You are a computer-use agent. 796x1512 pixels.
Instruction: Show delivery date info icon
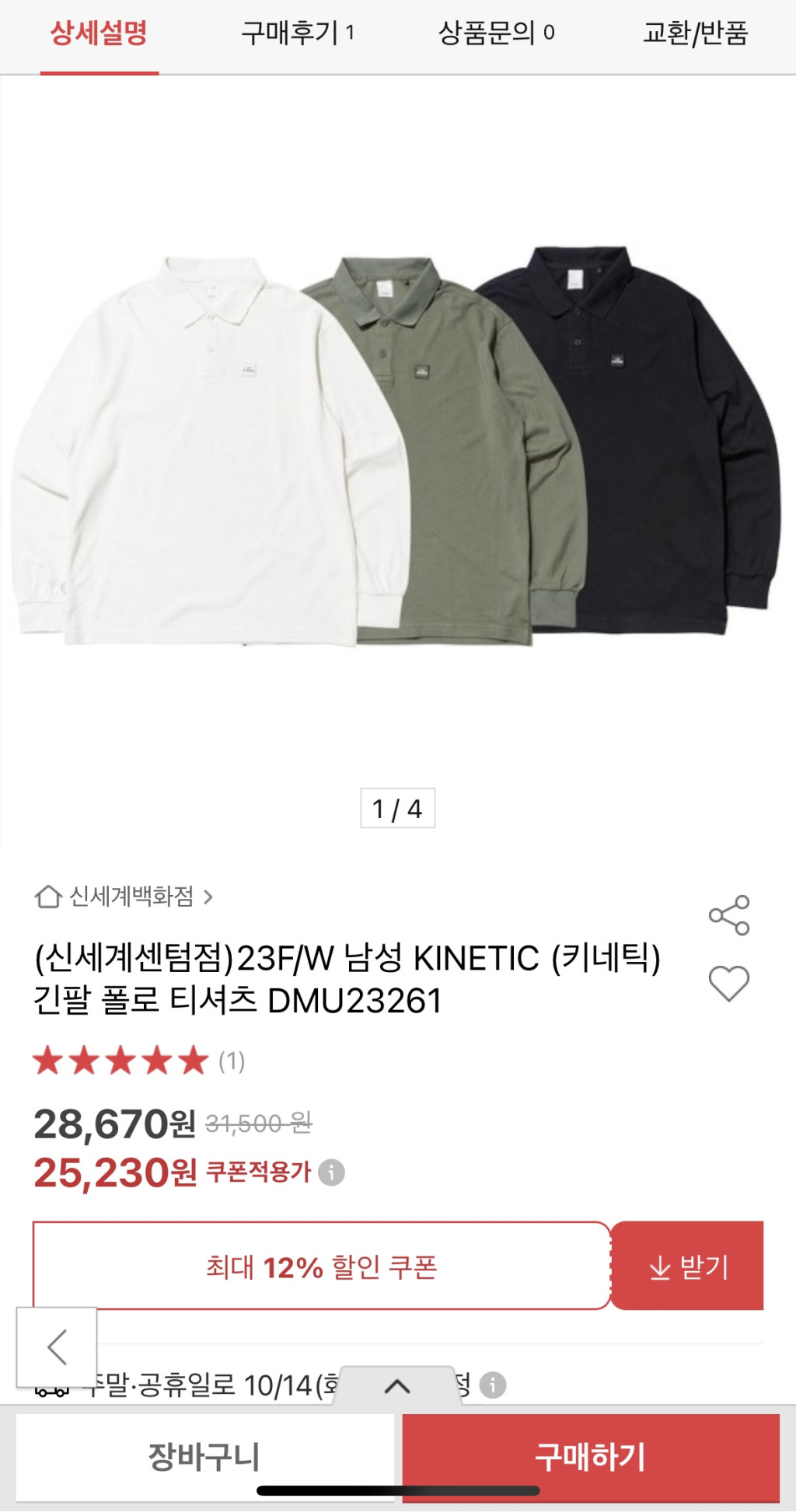click(x=492, y=1385)
